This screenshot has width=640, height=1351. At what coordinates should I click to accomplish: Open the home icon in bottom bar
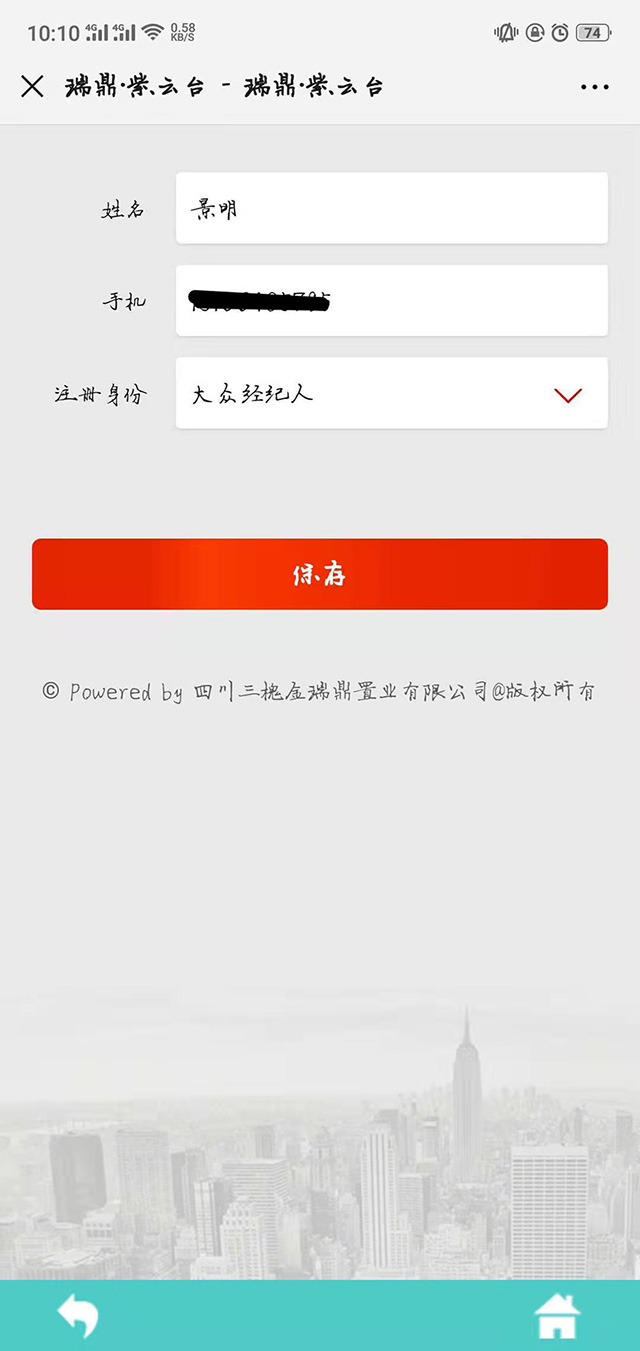558,1315
